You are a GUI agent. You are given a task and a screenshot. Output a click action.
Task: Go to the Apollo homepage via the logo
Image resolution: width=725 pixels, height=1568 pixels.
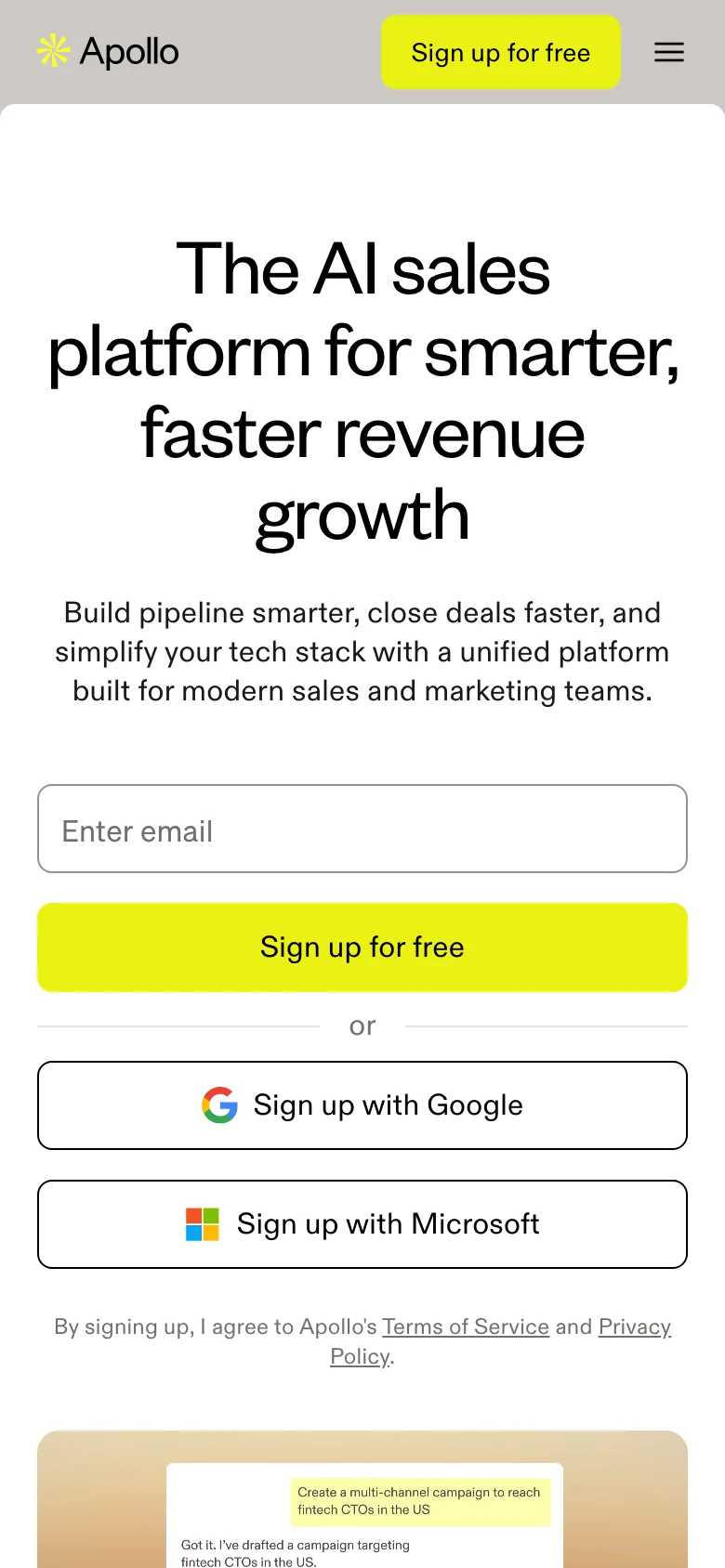108,52
